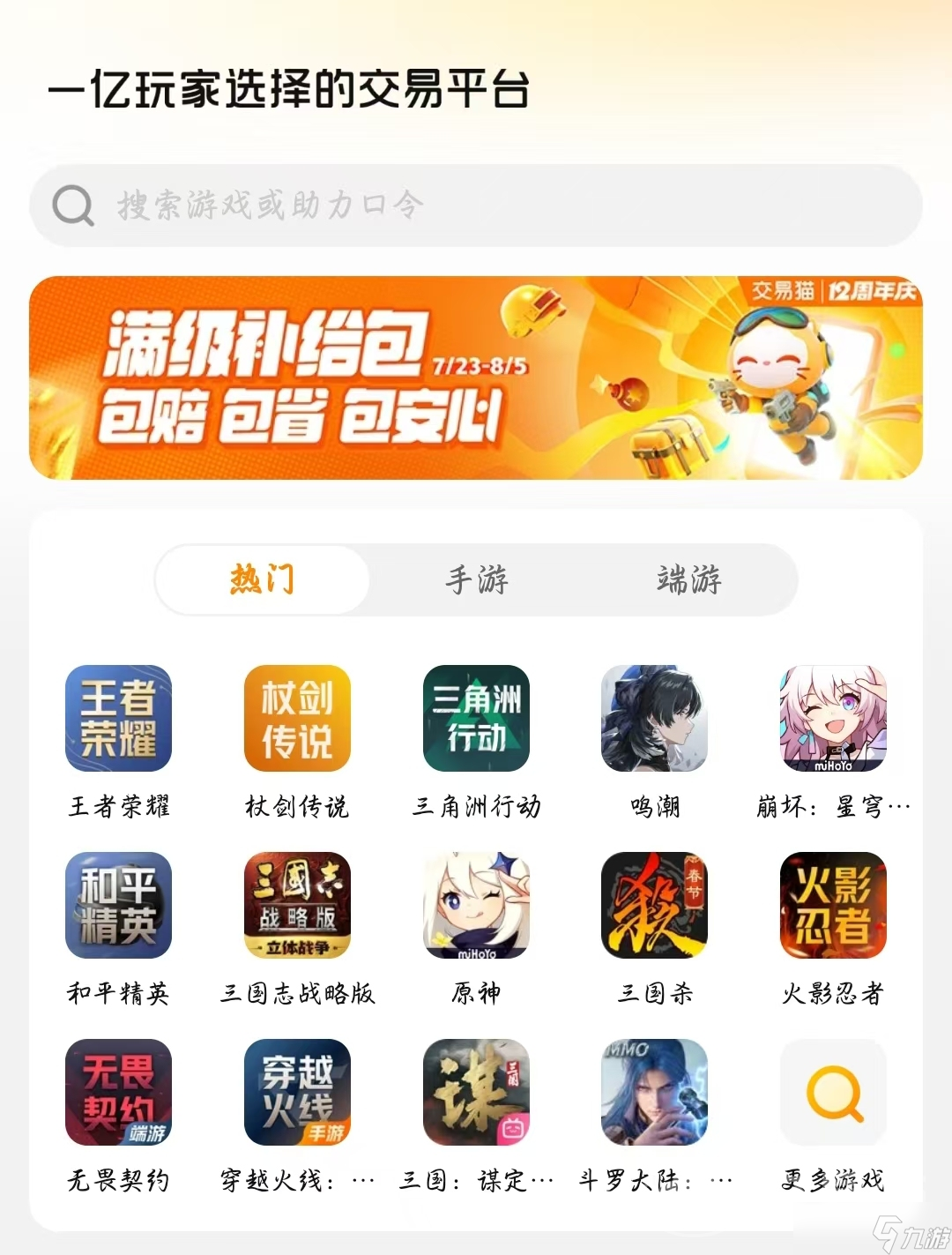This screenshot has width=952, height=1255.
Task: Open the 三国志战略版 game icon
Action: 297,906
